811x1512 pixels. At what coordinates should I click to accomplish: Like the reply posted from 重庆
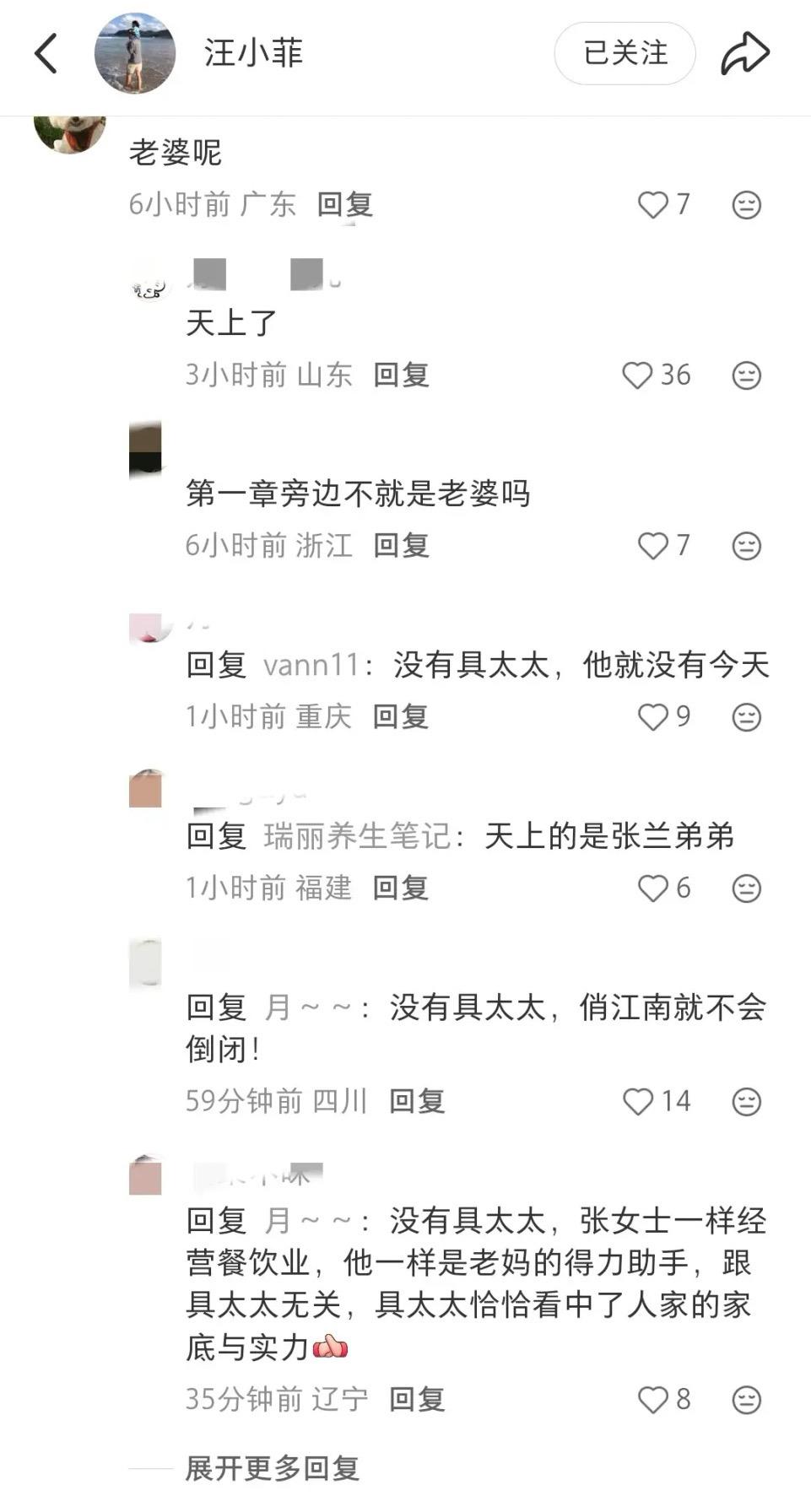coord(653,717)
